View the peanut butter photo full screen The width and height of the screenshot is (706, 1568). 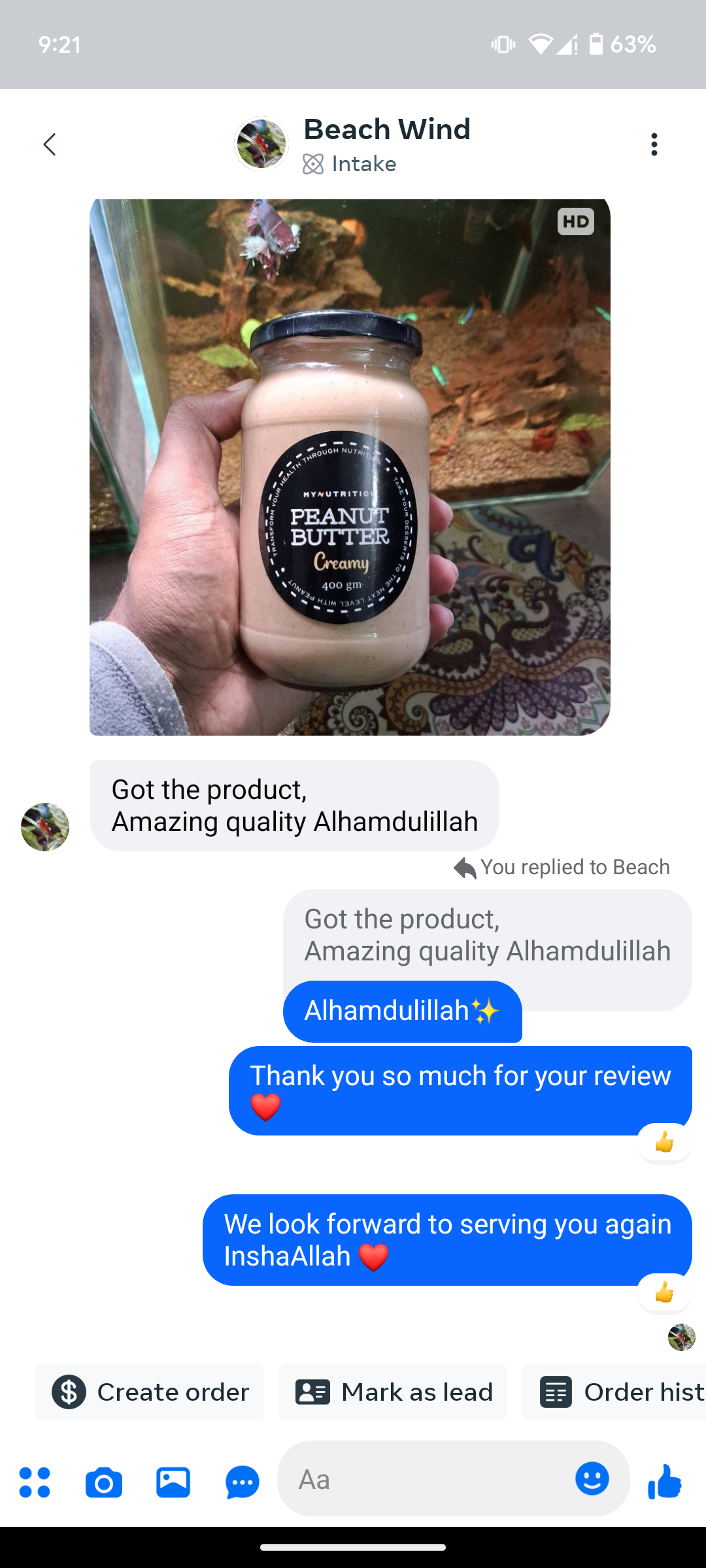(350, 467)
